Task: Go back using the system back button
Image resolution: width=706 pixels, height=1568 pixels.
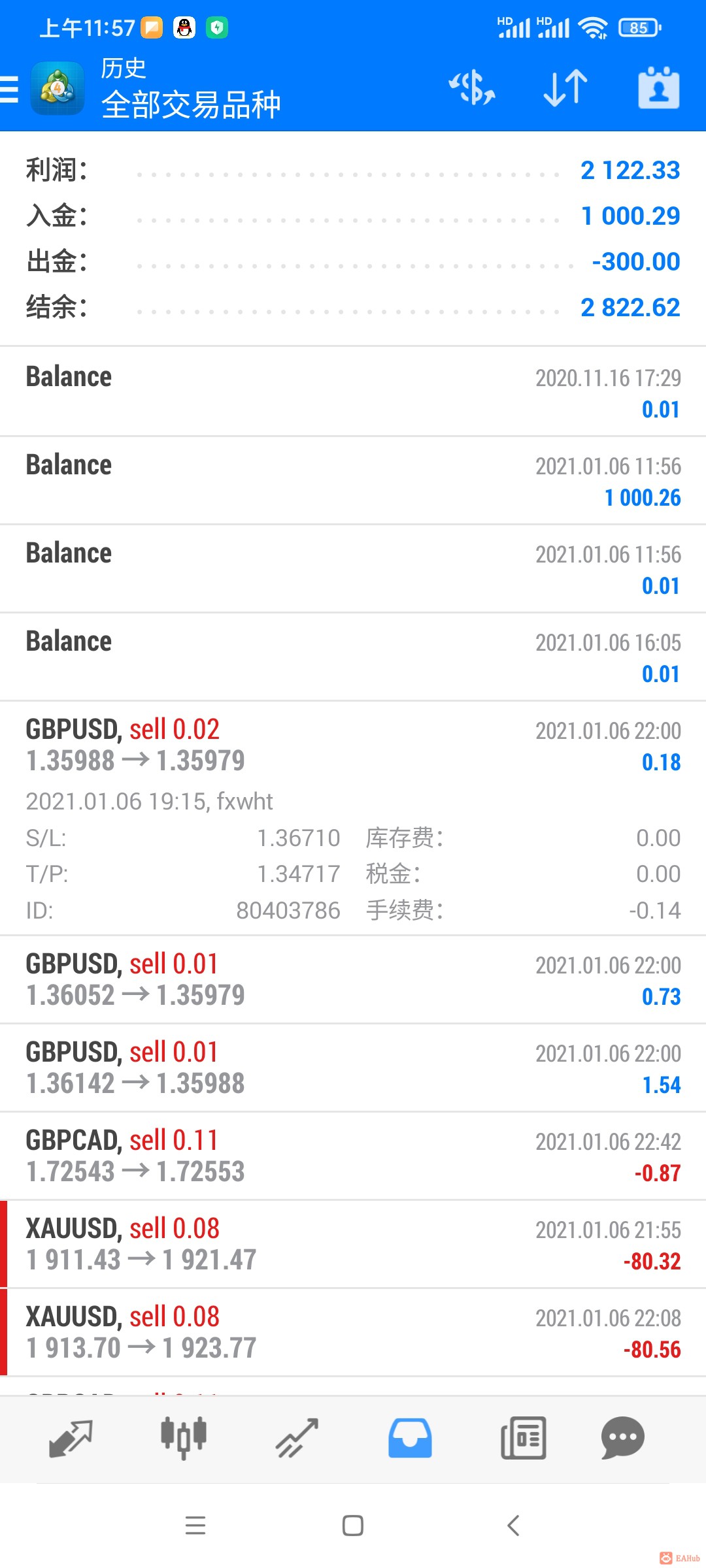Action: click(x=514, y=1526)
